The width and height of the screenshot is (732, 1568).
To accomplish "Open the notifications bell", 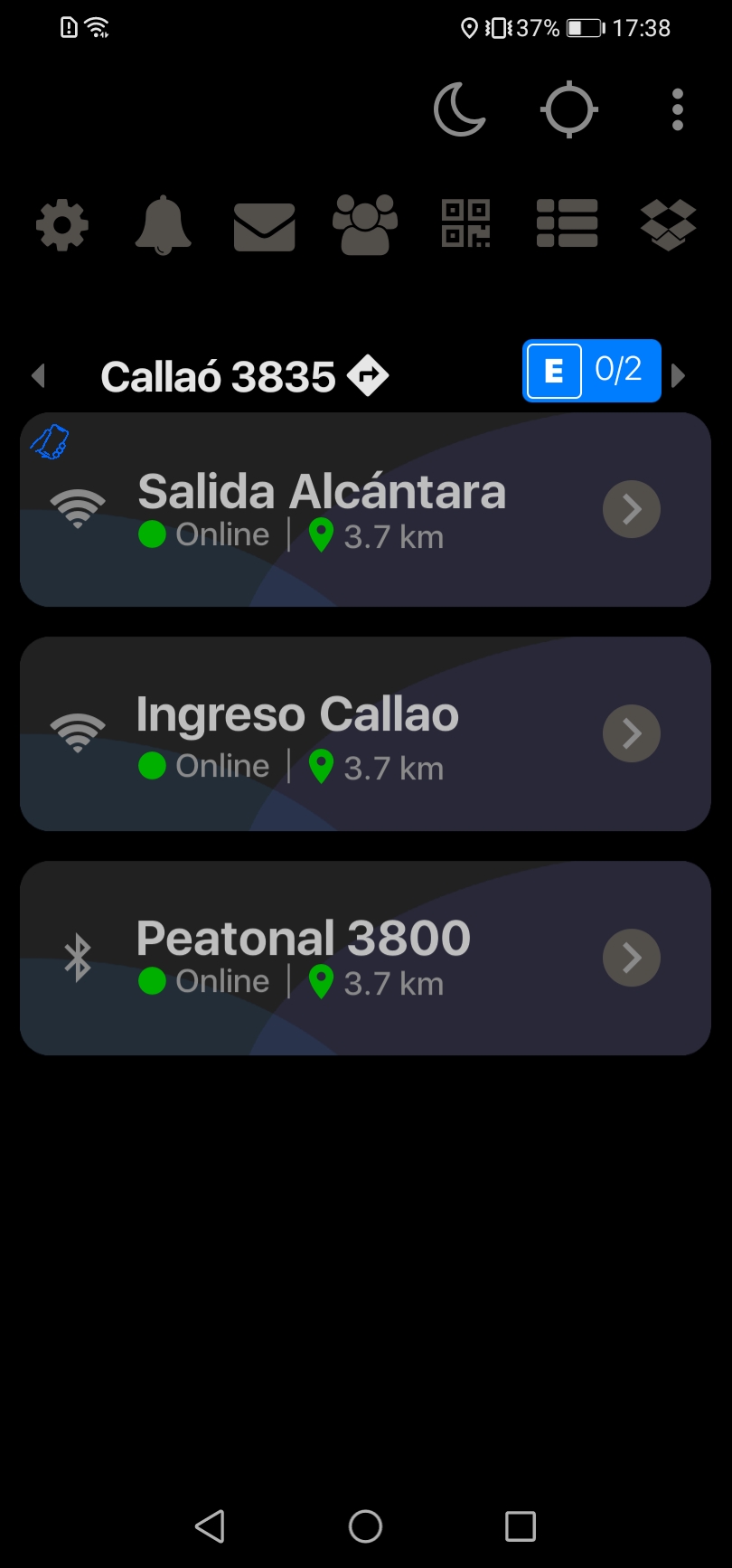I will (163, 224).
